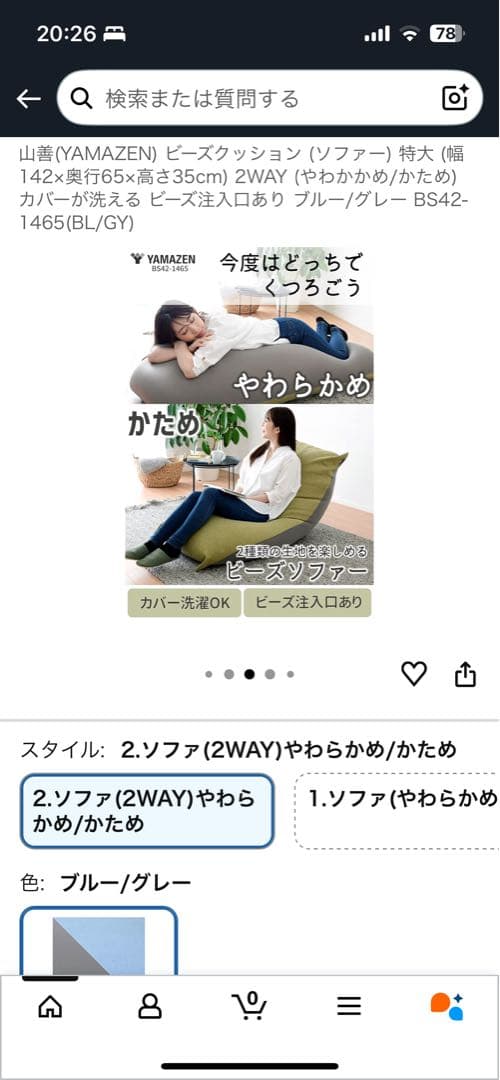Choose style 1.ソファ(やわらかめ)
The image size is (500, 1080).
[x=397, y=811]
